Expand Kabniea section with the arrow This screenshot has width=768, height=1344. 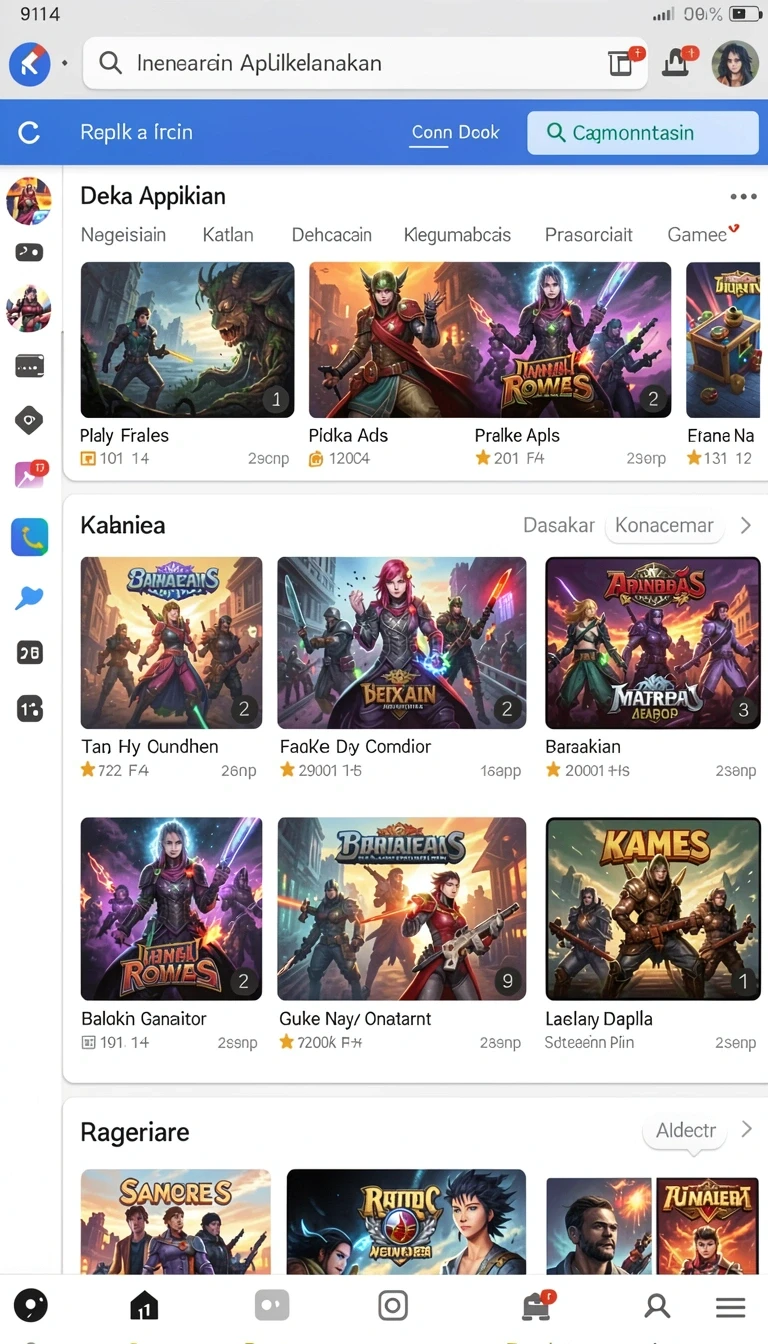pos(745,525)
